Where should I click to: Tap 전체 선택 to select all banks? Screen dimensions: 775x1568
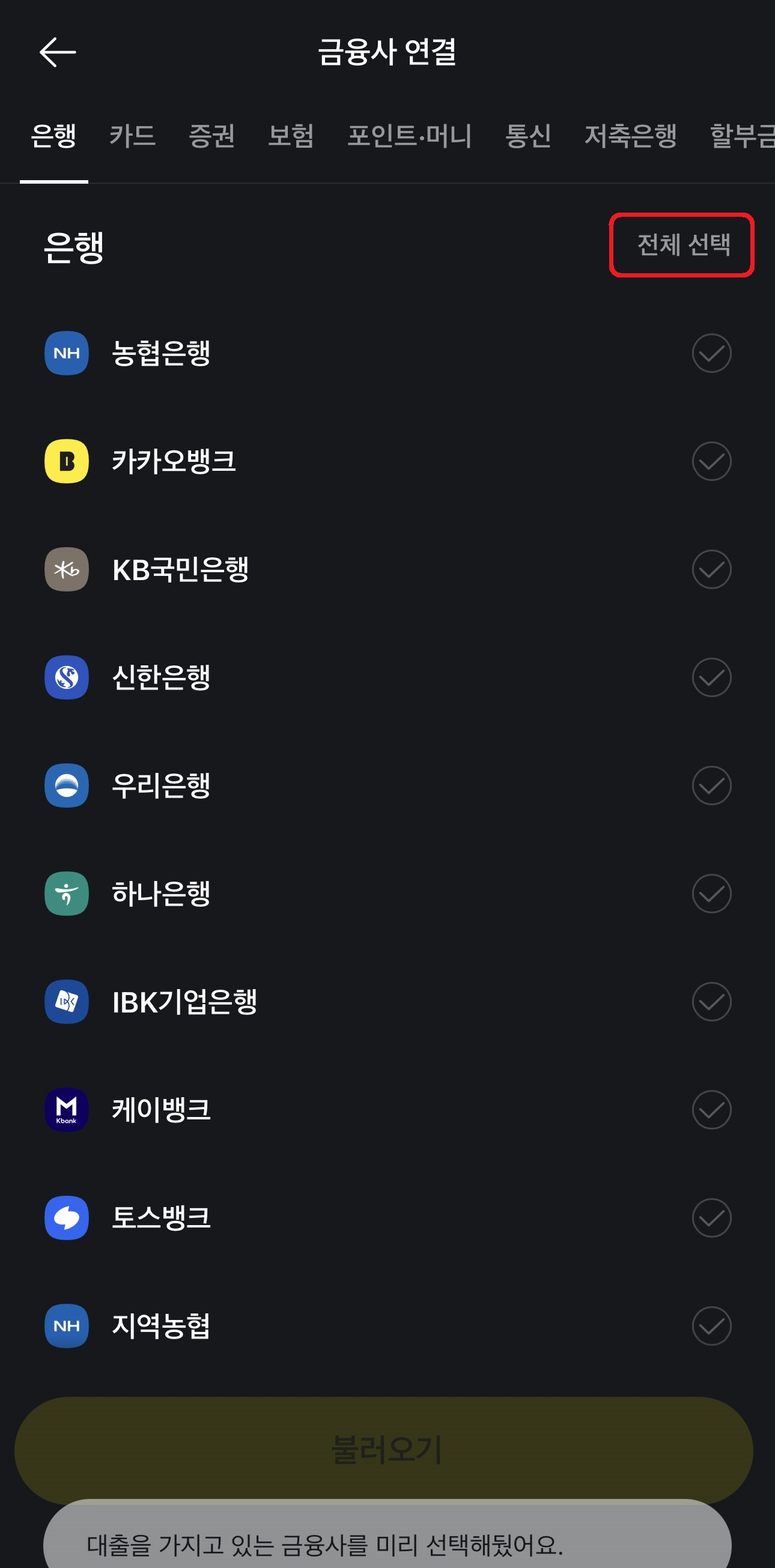682,246
